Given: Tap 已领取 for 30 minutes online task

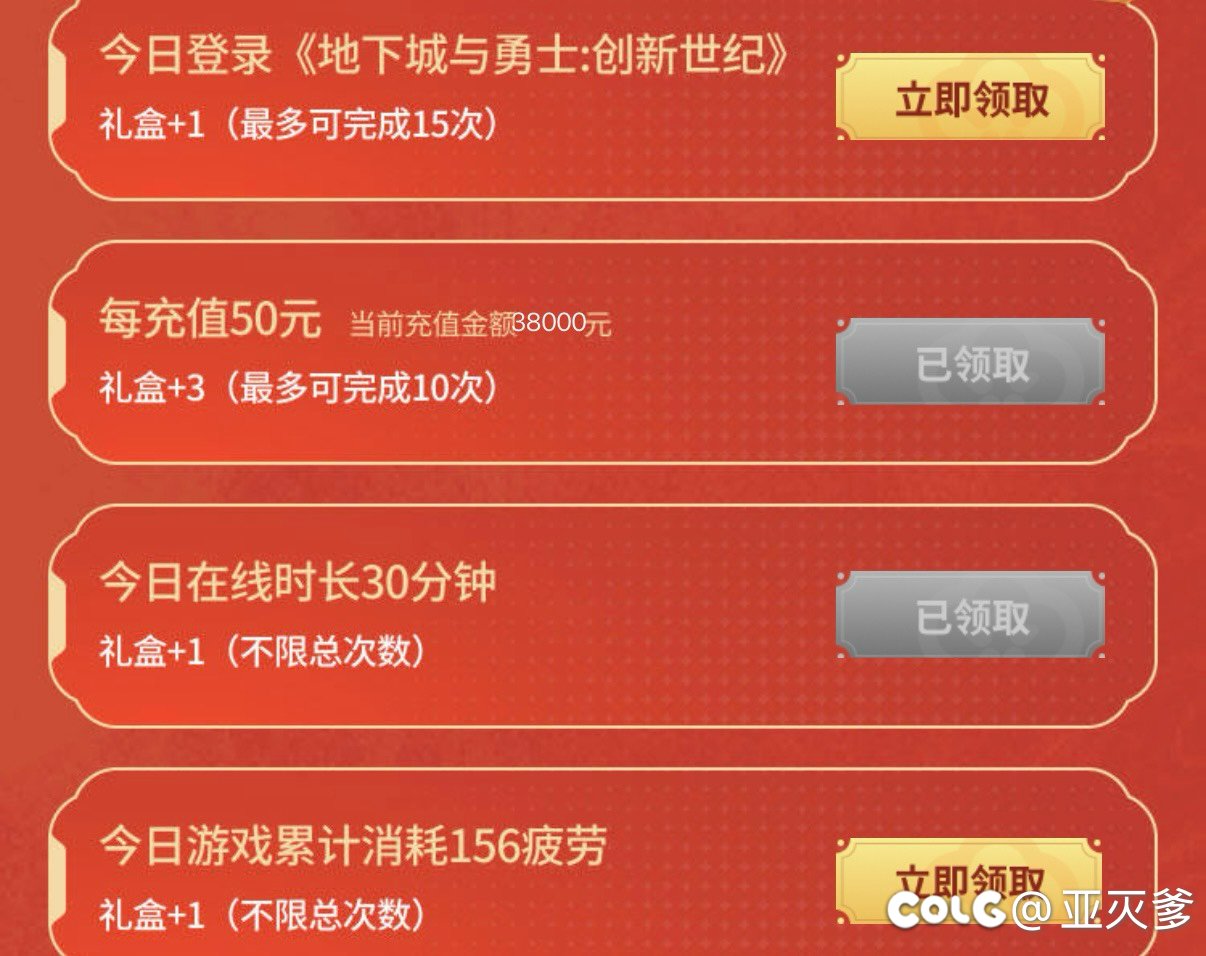Looking at the screenshot, I should [970, 616].
